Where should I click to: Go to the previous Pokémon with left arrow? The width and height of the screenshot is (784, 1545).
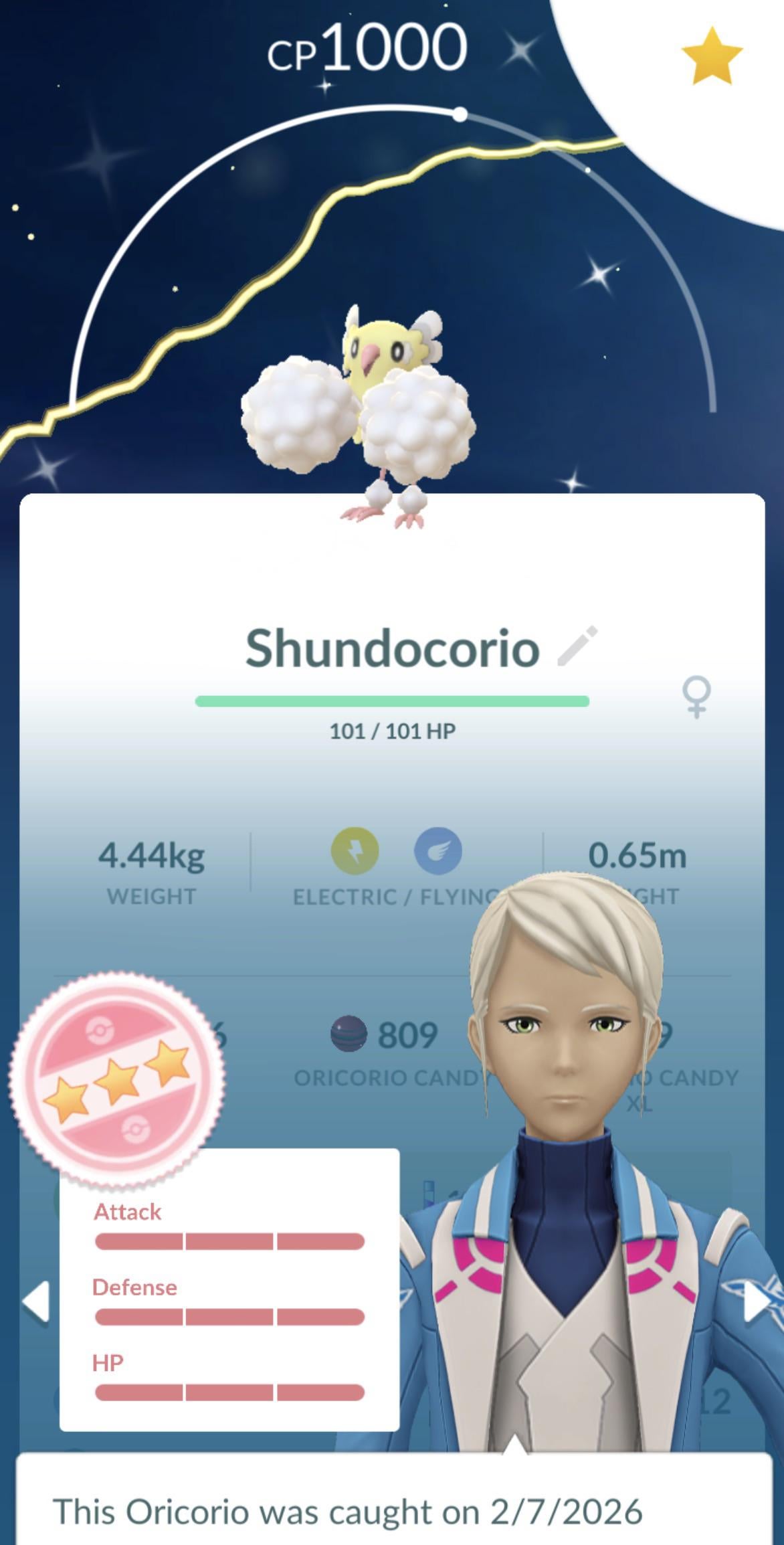click(35, 1302)
